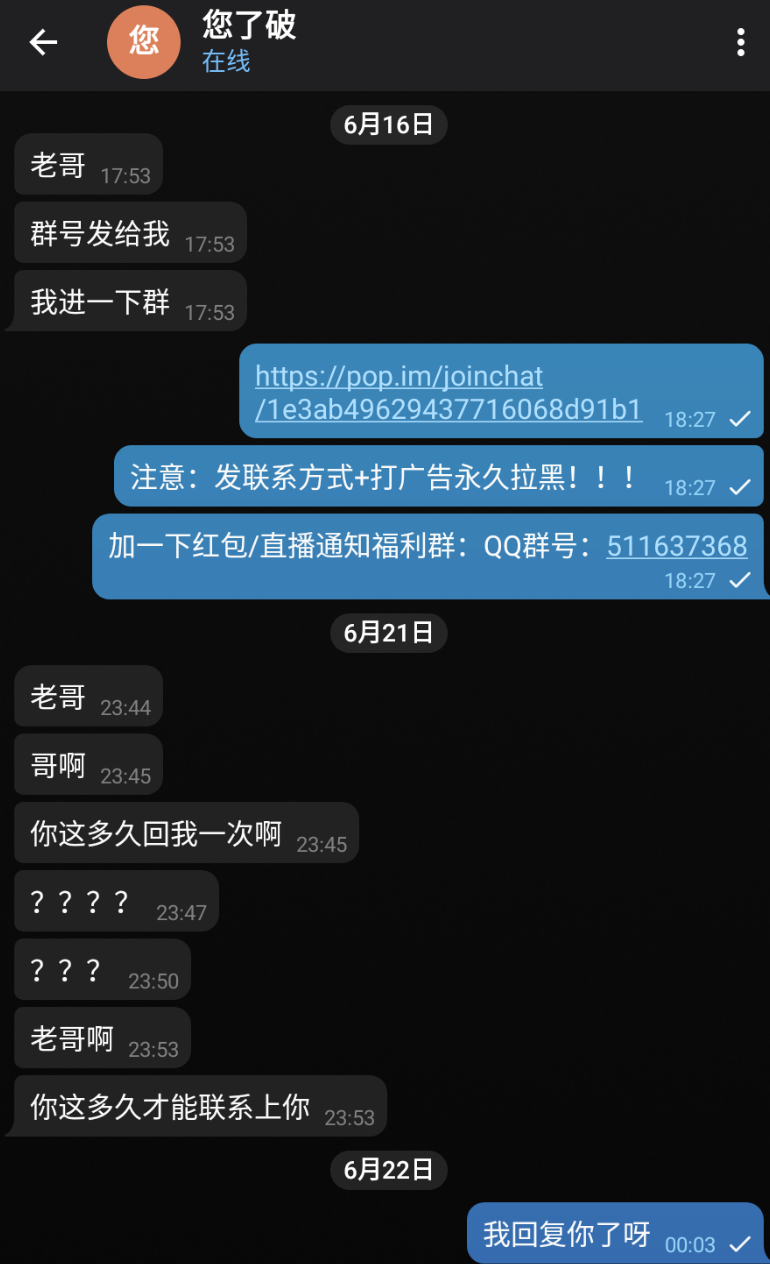Tap the QQ group number 511637368

pos(676,546)
